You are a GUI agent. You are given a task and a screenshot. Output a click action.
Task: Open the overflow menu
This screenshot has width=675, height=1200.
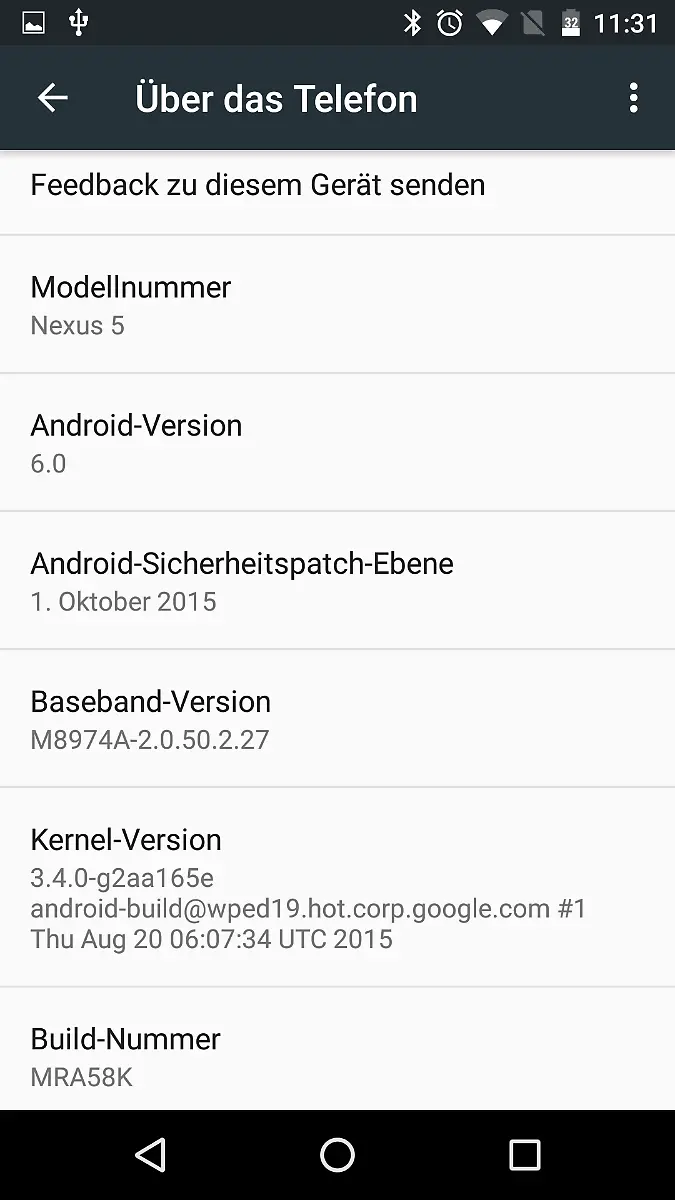[633, 98]
